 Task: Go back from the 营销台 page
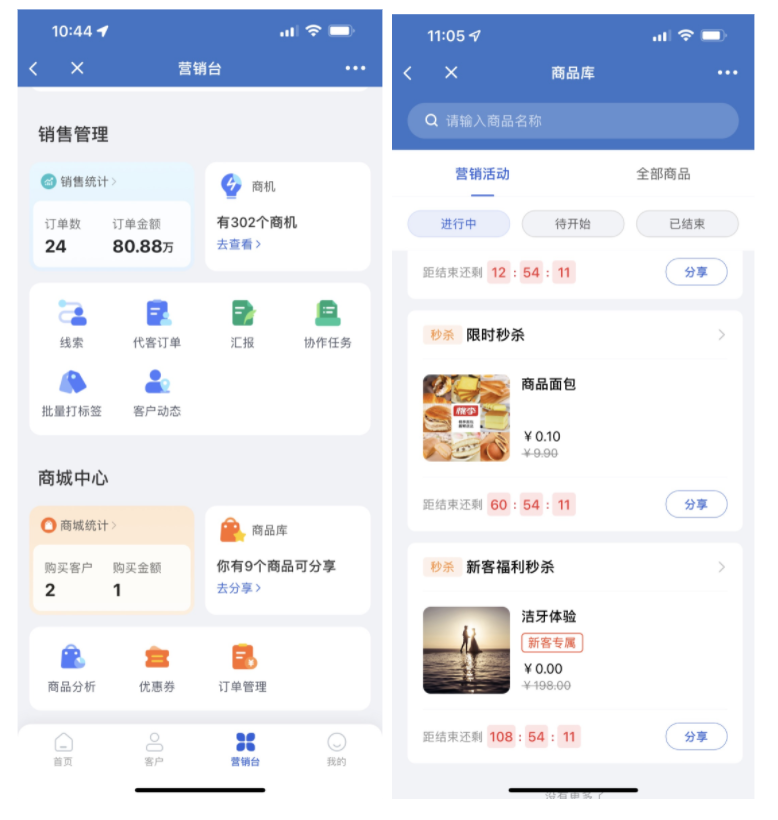[x=34, y=68]
